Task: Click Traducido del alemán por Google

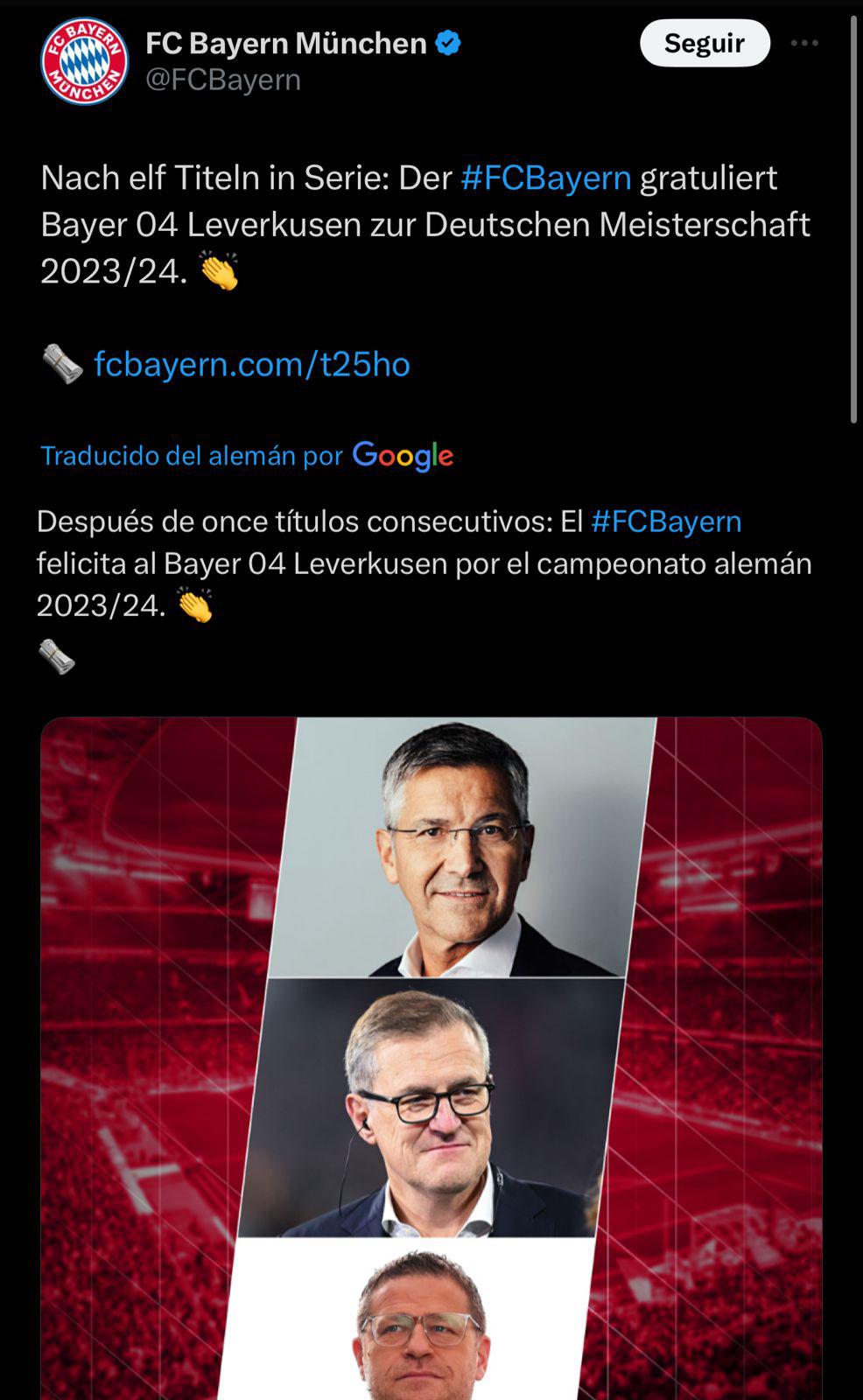Action: click(x=193, y=455)
